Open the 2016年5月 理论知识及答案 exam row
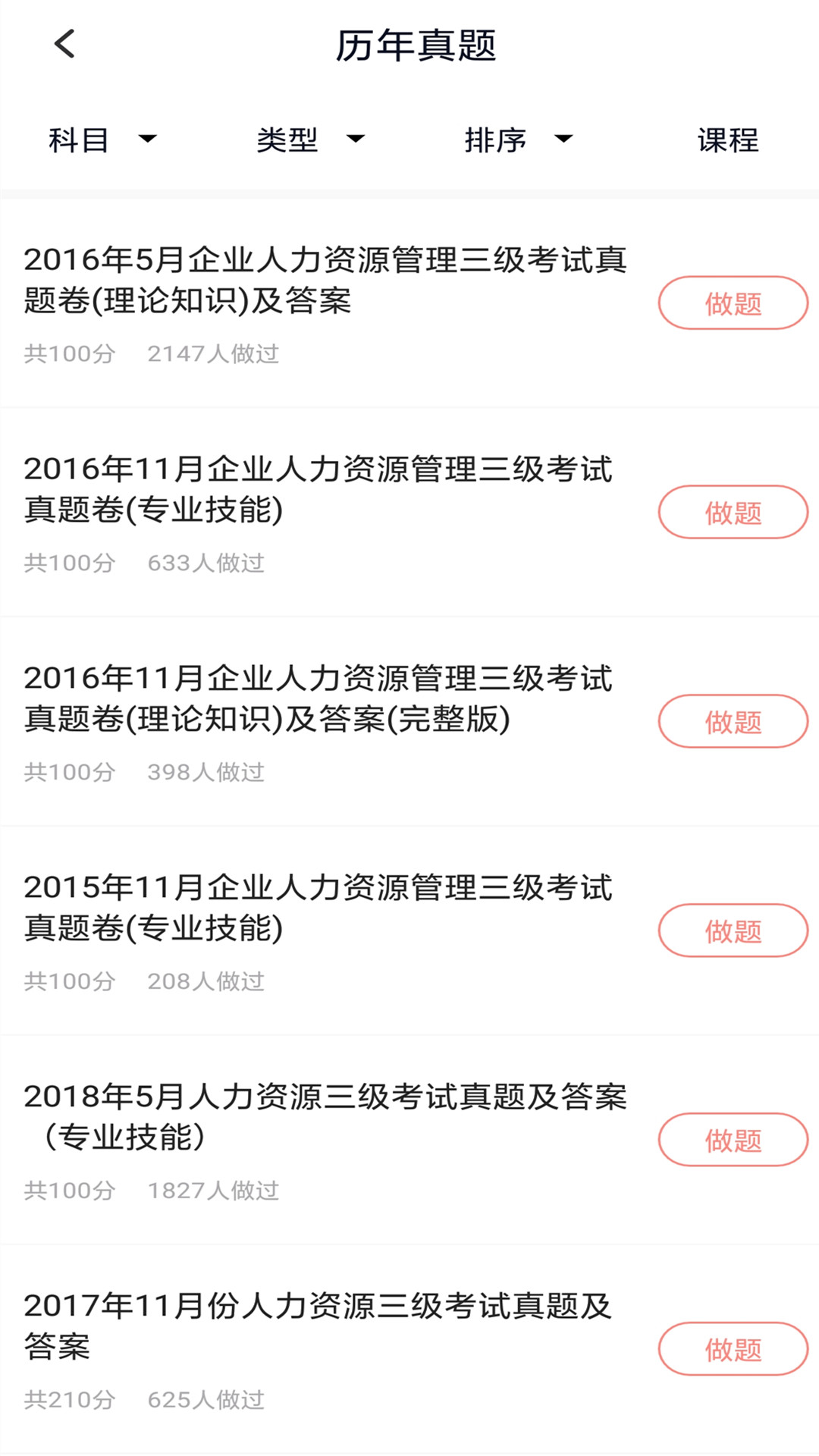 click(x=326, y=281)
